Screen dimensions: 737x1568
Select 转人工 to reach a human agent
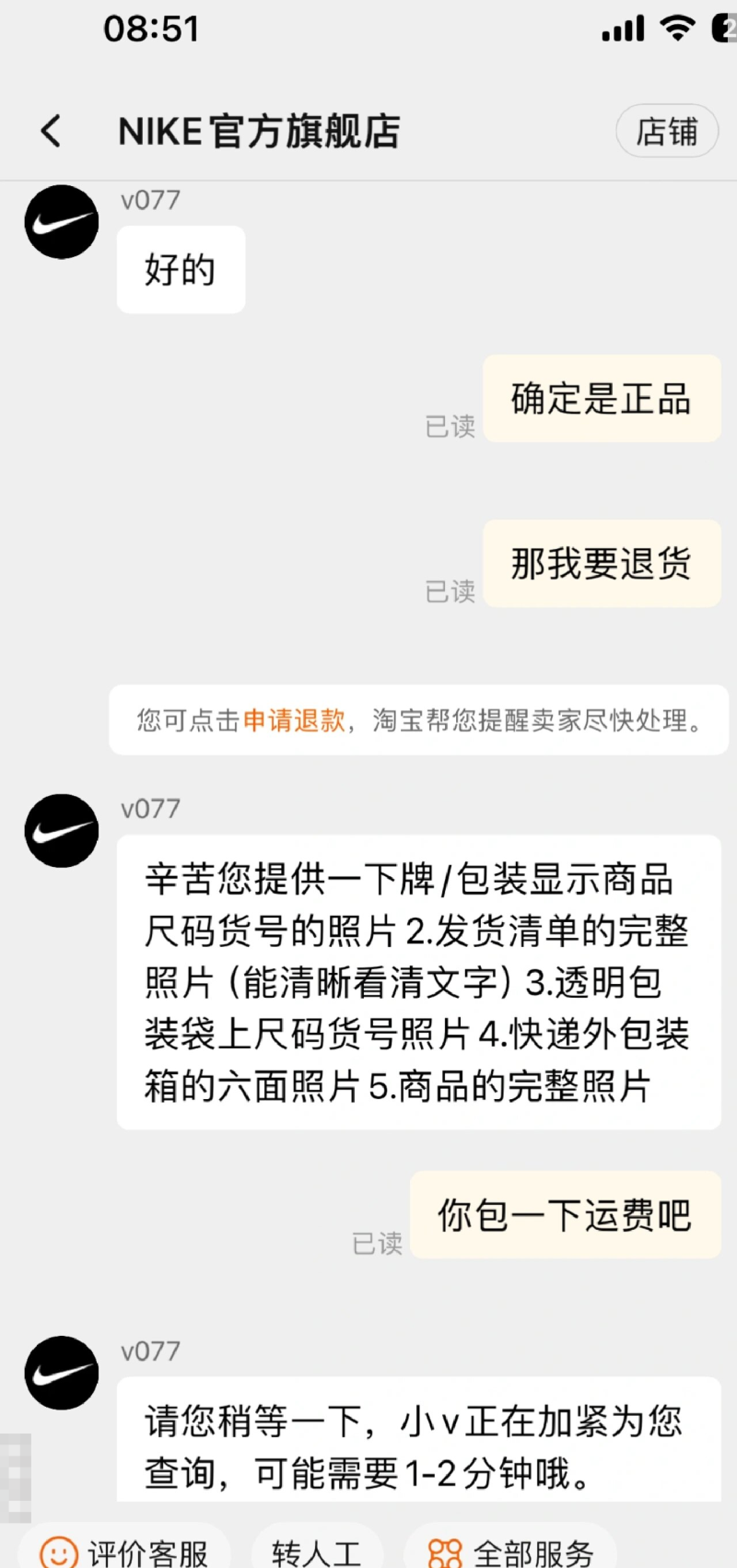(x=316, y=1550)
